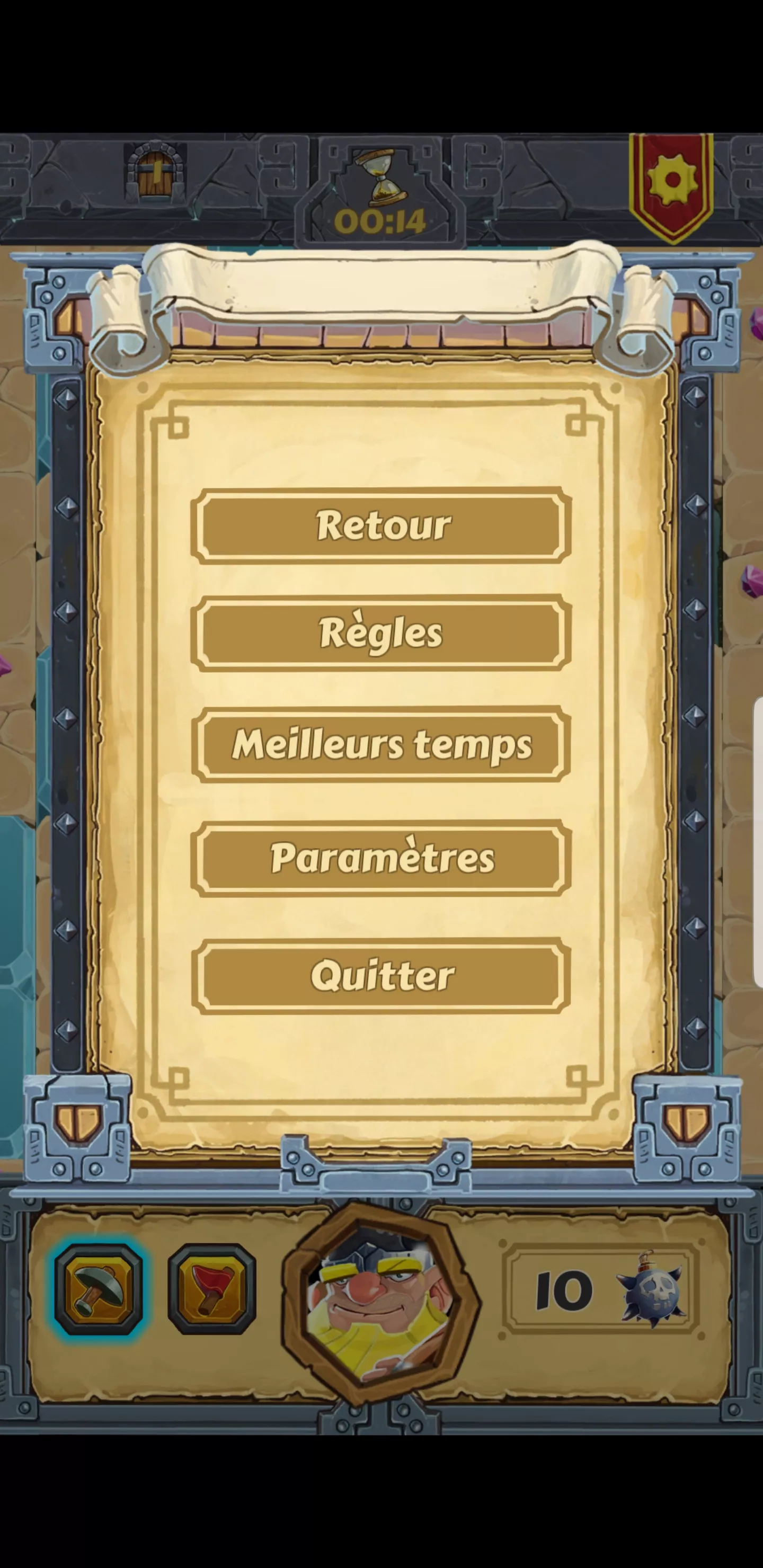Screen dimensions: 763x1568
Task: Open Paramètres from the menu
Action: pos(381,858)
